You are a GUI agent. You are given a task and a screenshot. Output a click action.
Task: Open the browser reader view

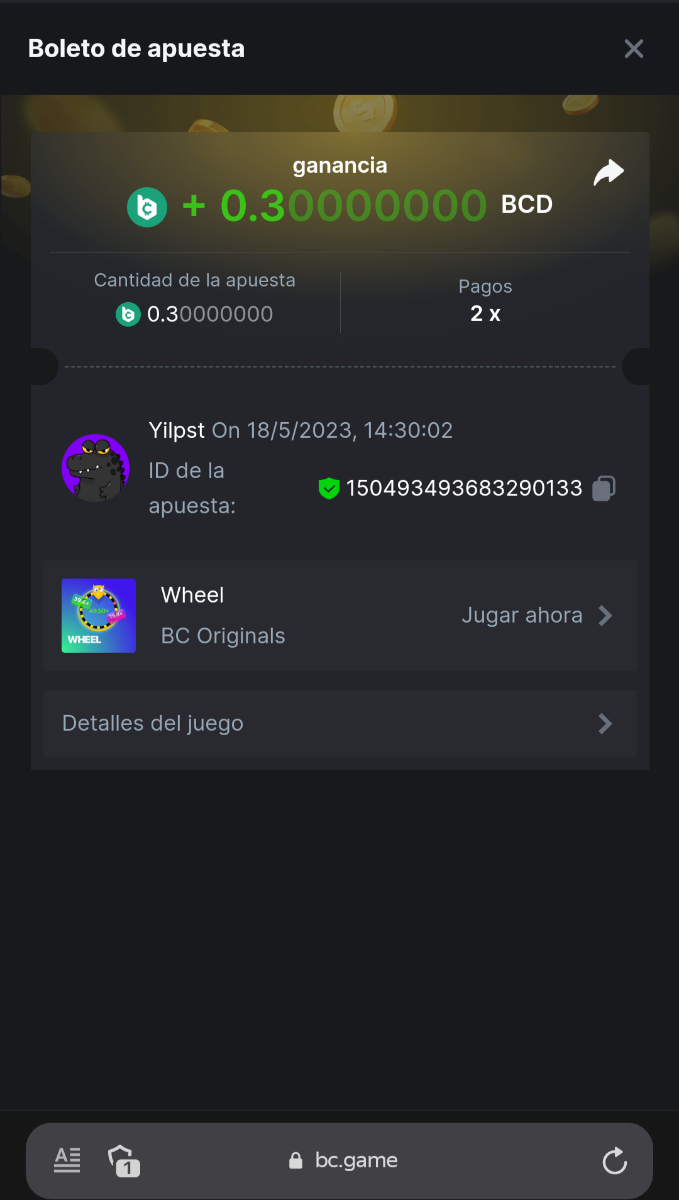tap(67, 1160)
